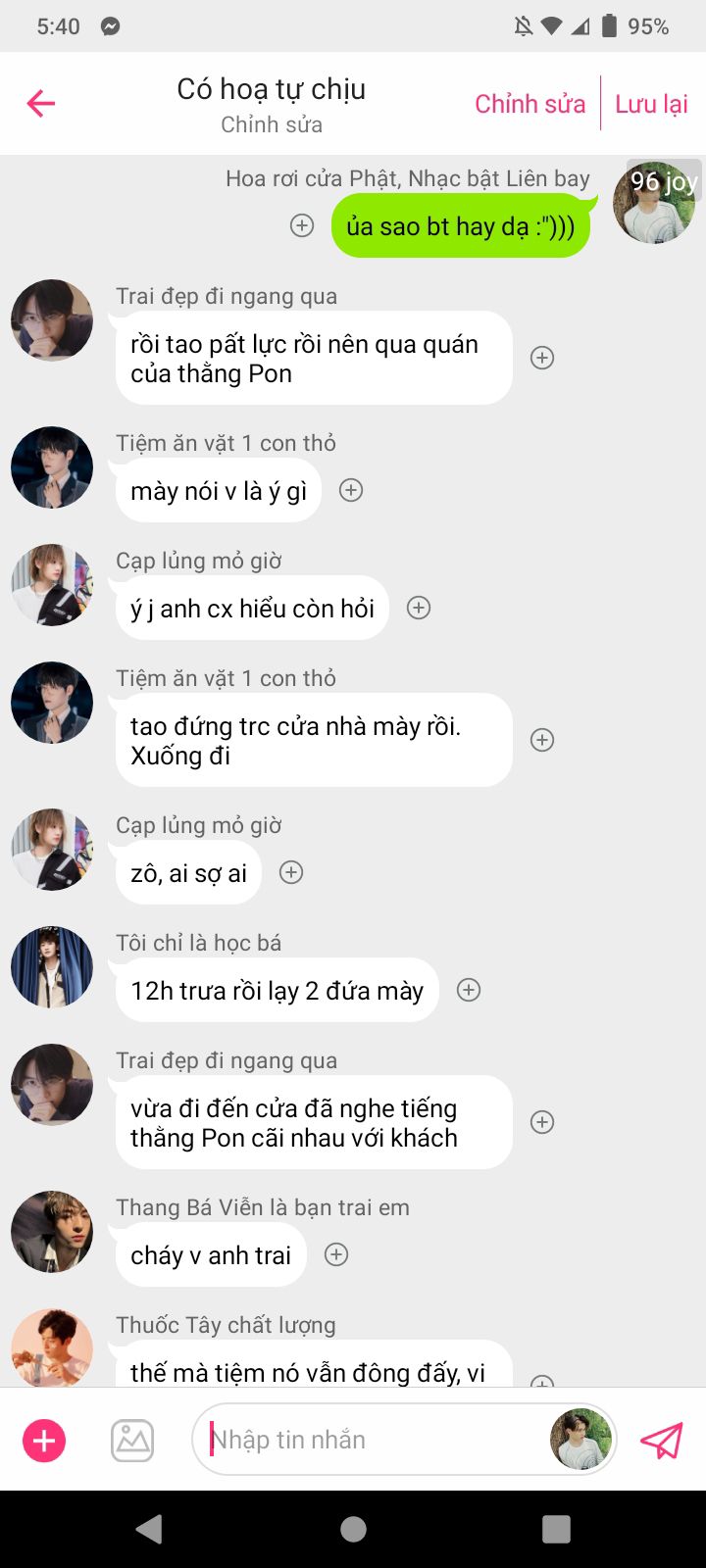Attach an image from gallery icon
The height and width of the screenshot is (1568, 706).
click(x=132, y=1441)
